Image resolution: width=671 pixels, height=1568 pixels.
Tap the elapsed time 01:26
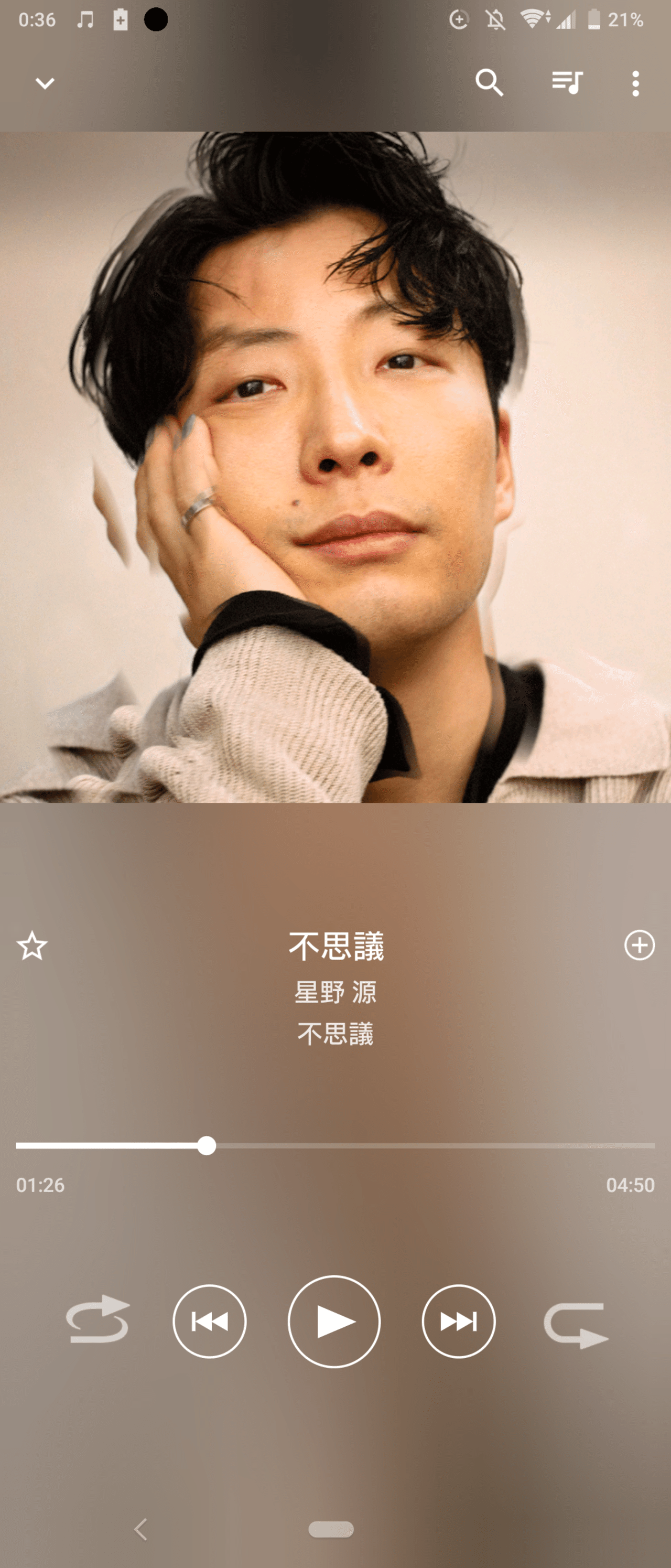point(40,1185)
